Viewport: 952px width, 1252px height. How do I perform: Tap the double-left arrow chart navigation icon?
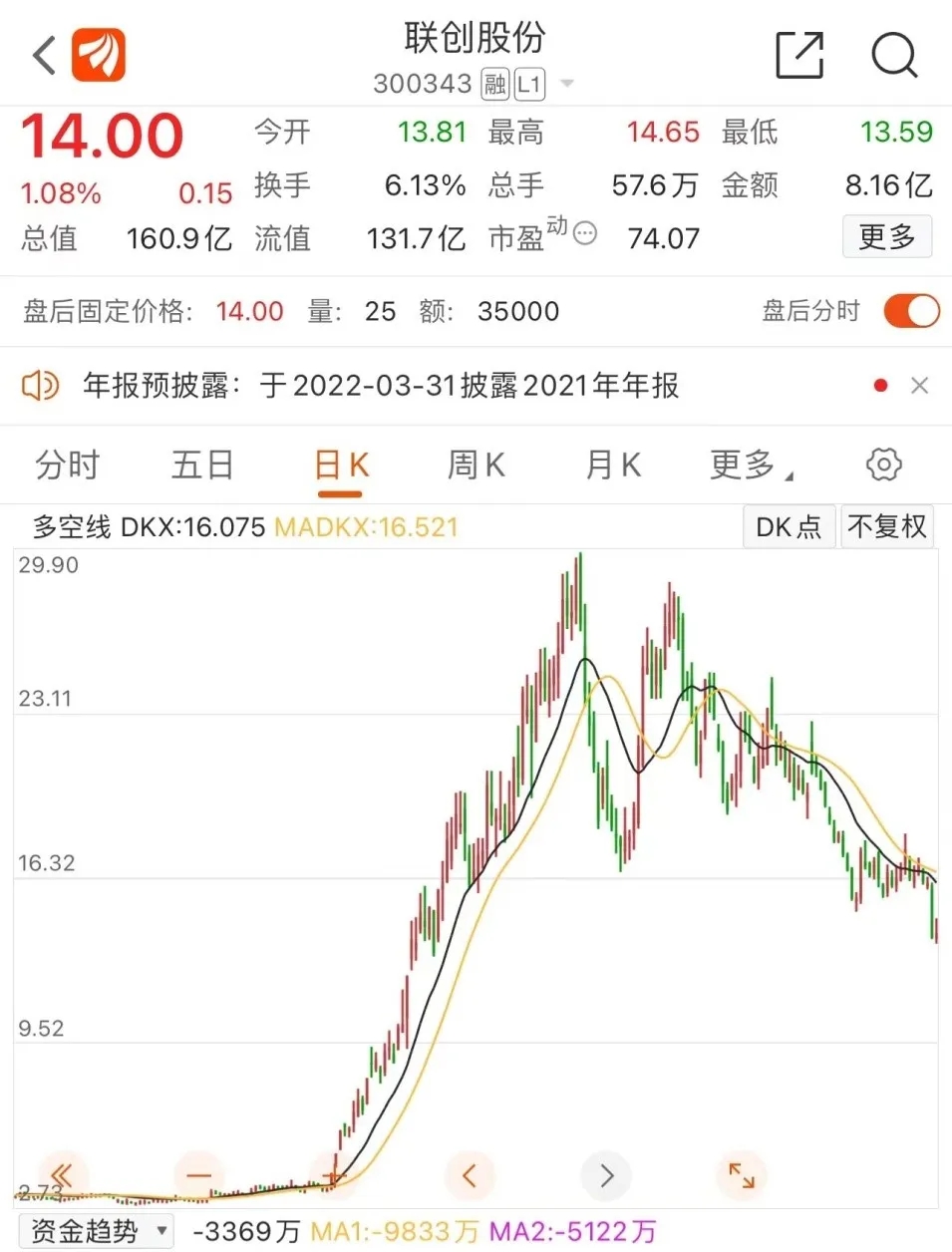pos(63,1175)
